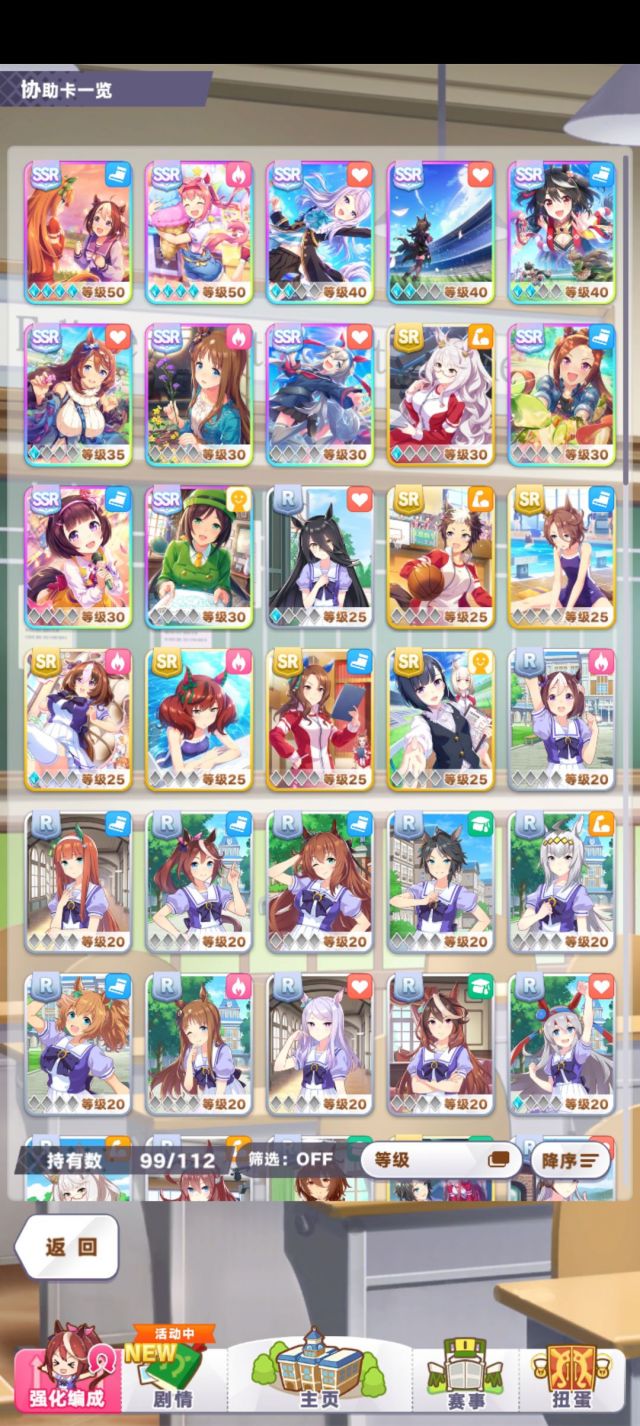
Task: Open the SR card holding a tablet
Action: pyautogui.click(x=320, y=718)
